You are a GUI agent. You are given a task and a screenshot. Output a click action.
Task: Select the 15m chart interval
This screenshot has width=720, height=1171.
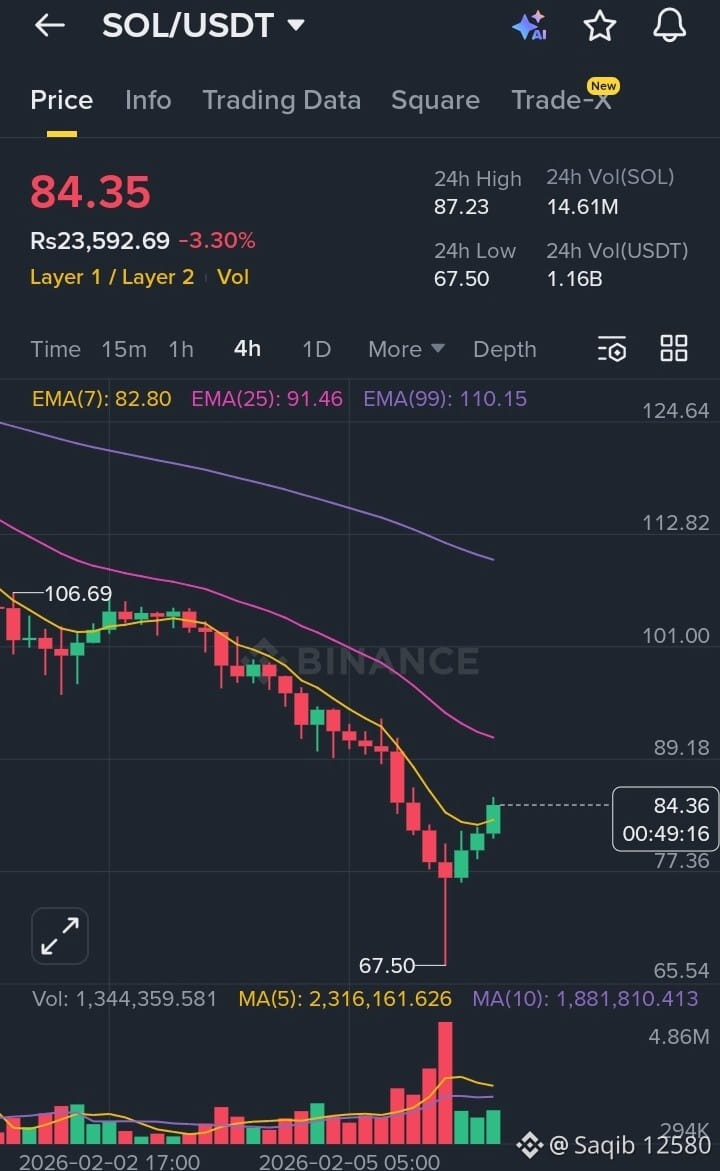[124, 349]
